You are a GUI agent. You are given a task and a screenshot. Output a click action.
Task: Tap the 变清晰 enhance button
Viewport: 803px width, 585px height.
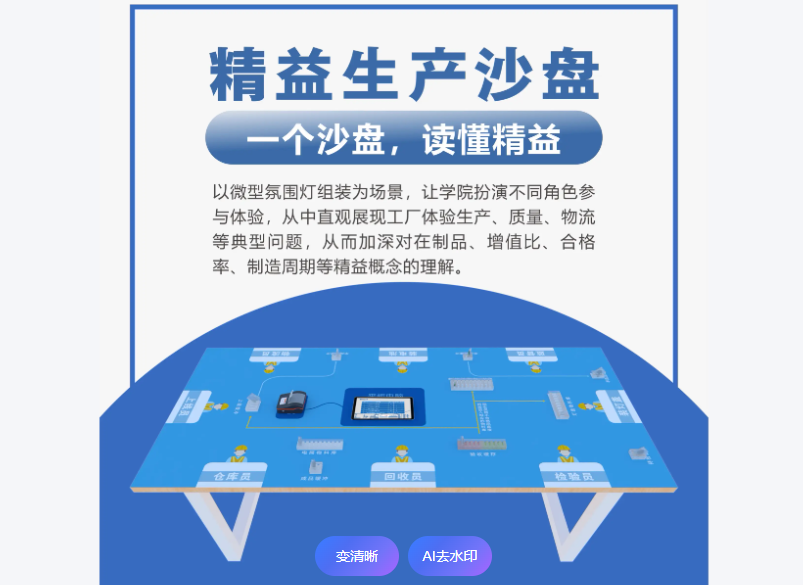356,556
